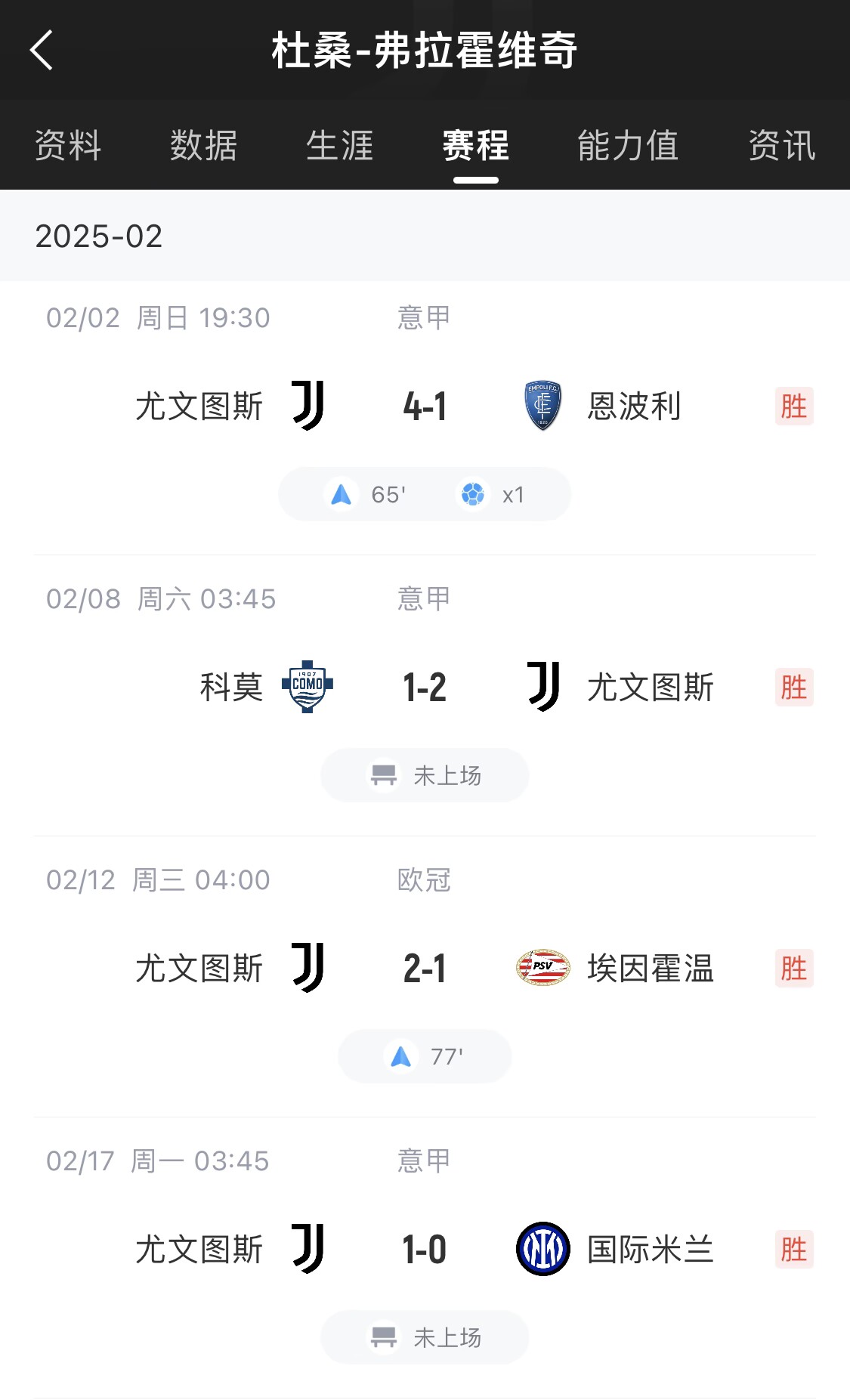Image resolution: width=850 pixels, height=1400 pixels.
Task: Open the 尤文图斯 4-1 恩波利 match
Action: click(x=425, y=406)
